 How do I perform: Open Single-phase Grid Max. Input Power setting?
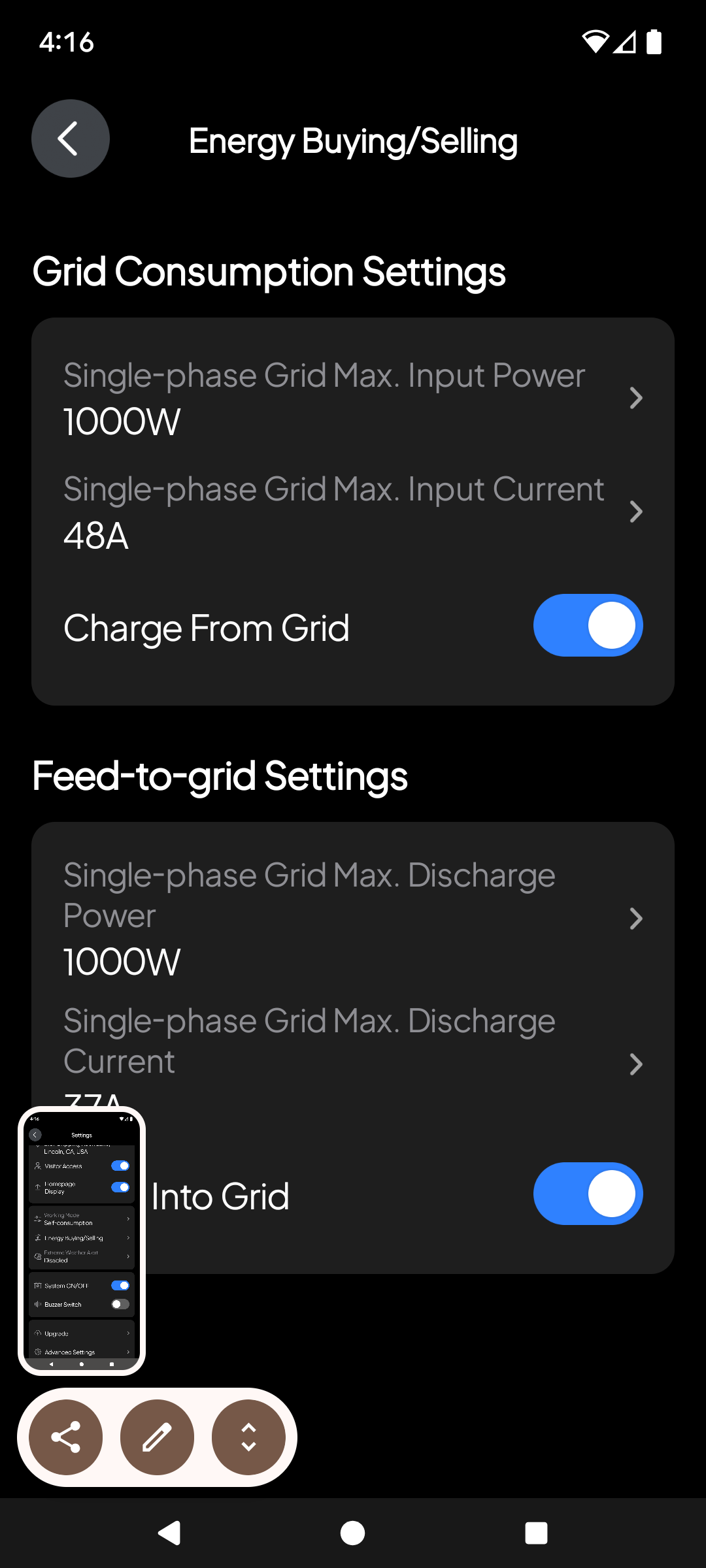(353, 398)
